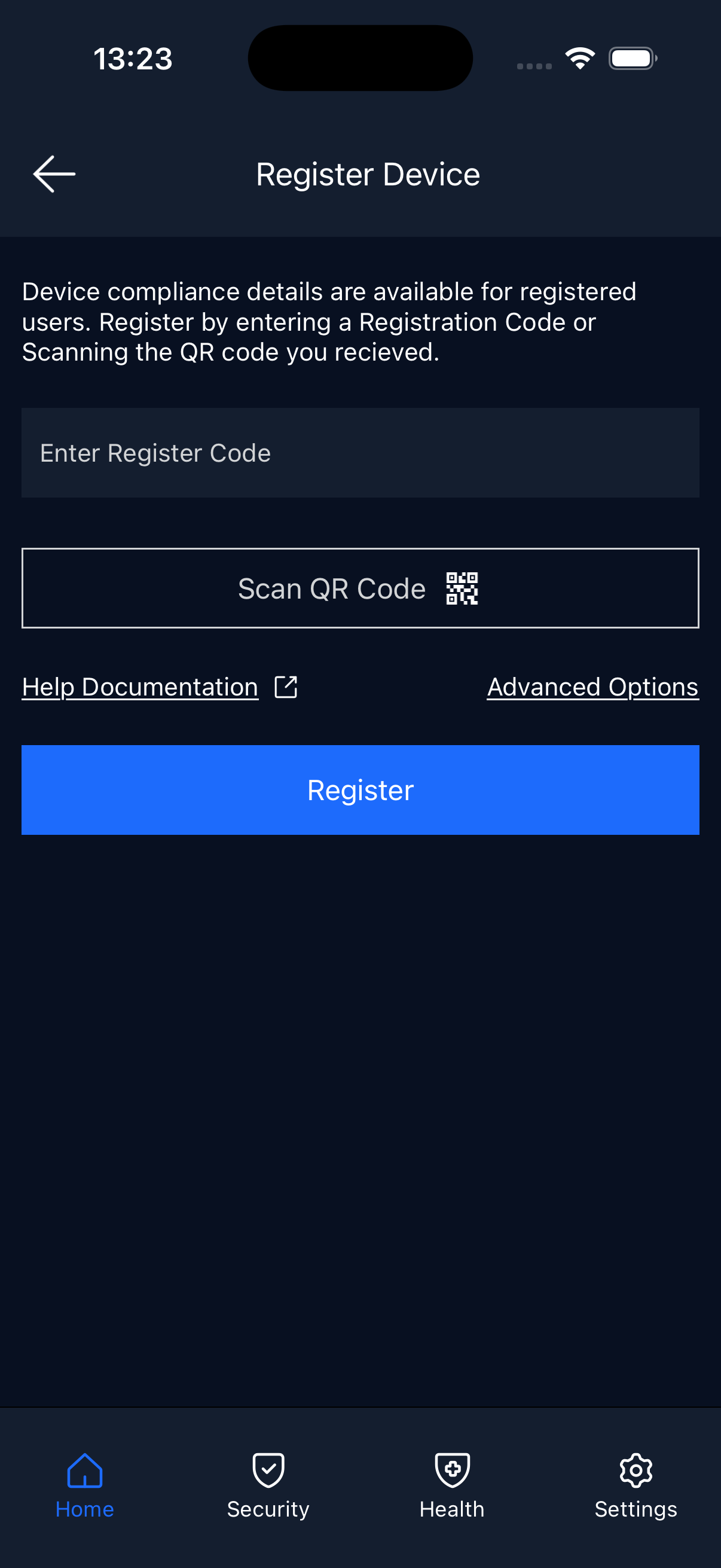Image resolution: width=721 pixels, height=1568 pixels.
Task: Switch to the Settings tab
Action: click(636, 1484)
